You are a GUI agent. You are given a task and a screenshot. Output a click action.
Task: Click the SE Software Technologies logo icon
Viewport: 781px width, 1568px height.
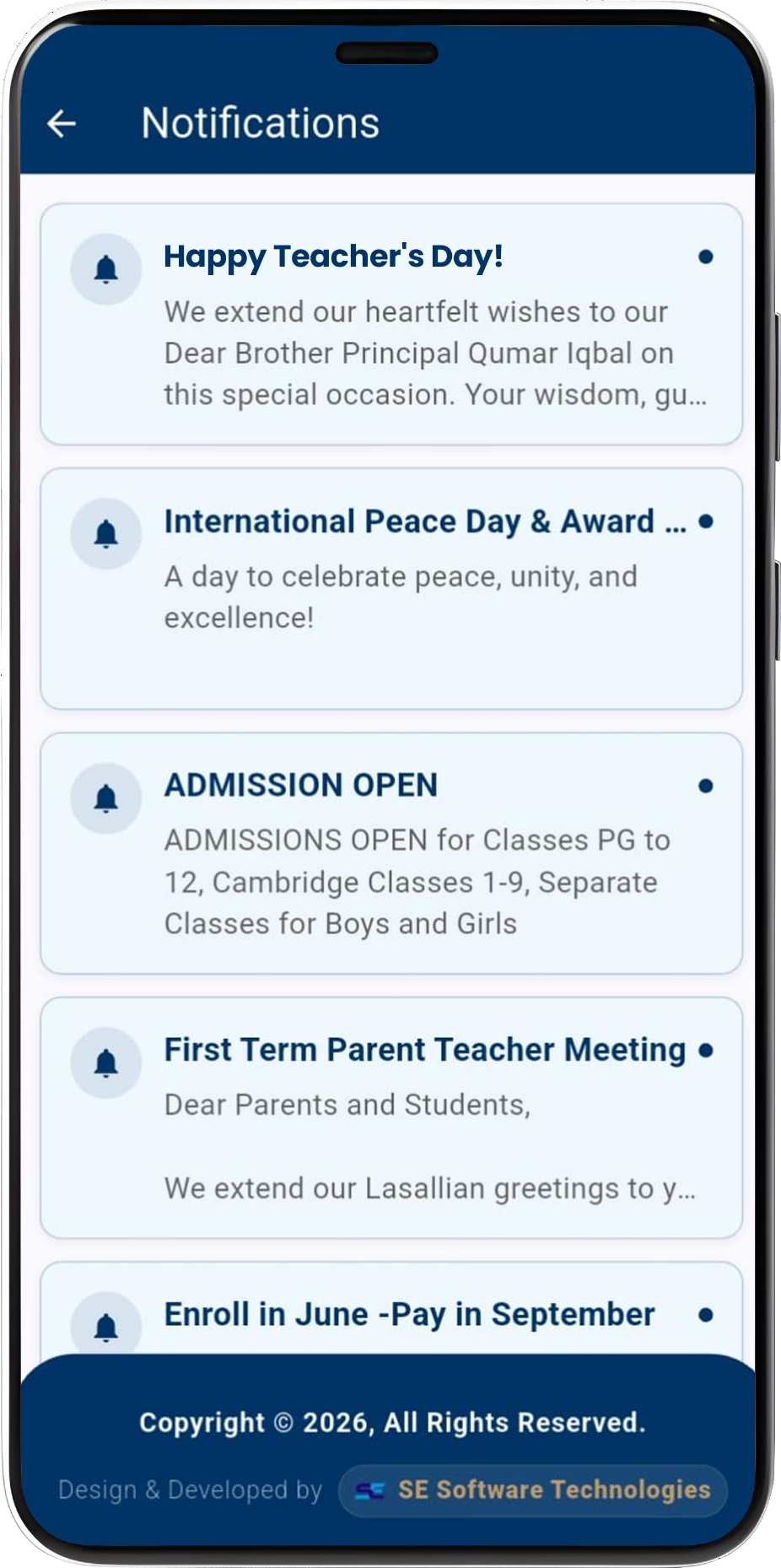pos(369,1490)
